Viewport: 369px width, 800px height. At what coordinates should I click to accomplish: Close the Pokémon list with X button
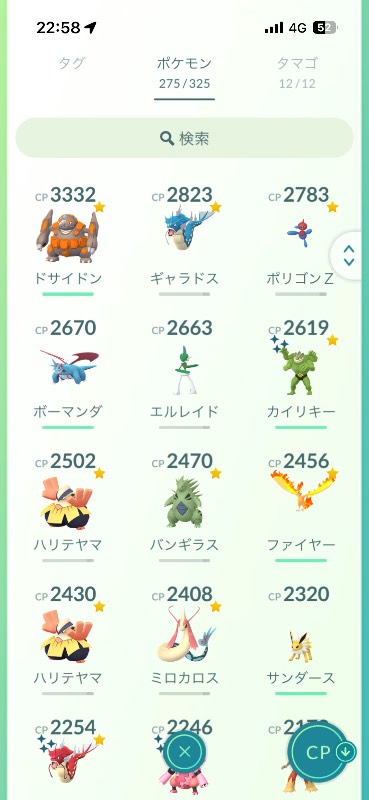pyautogui.click(x=185, y=751)
